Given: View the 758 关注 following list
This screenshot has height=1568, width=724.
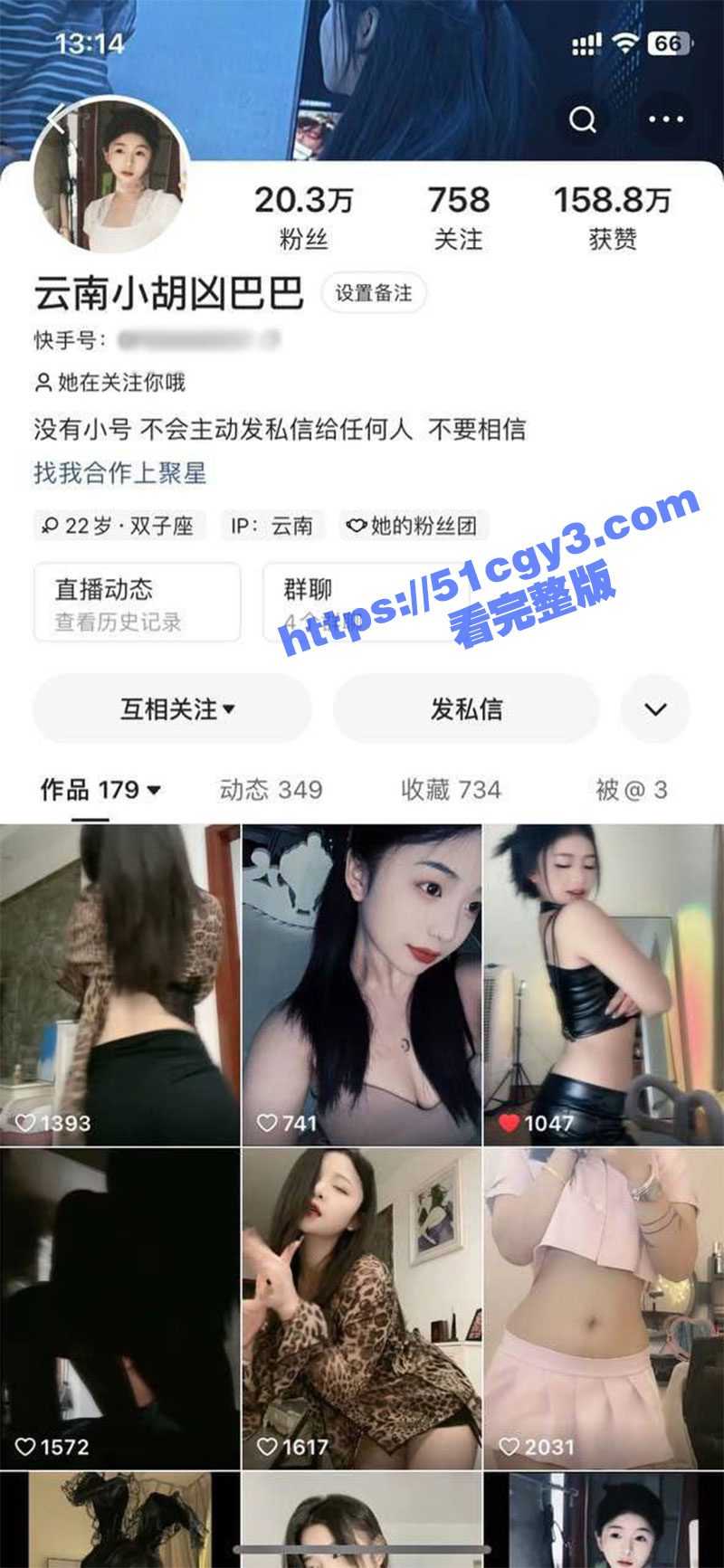Looking at the screenshot, I should tap(458, 217).
